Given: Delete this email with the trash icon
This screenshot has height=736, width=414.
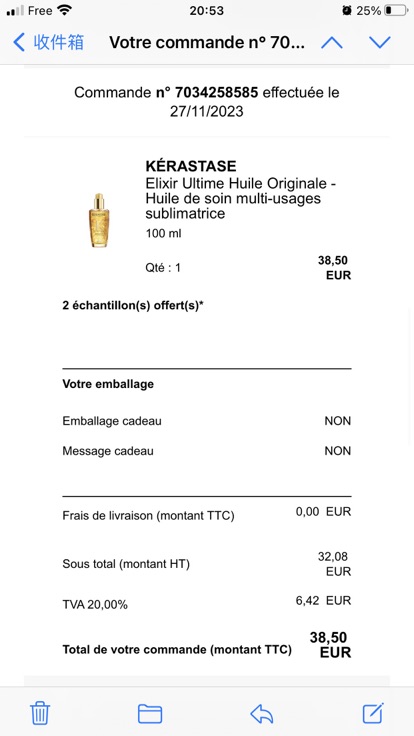Looking at the screenshot, I should 40,713.
